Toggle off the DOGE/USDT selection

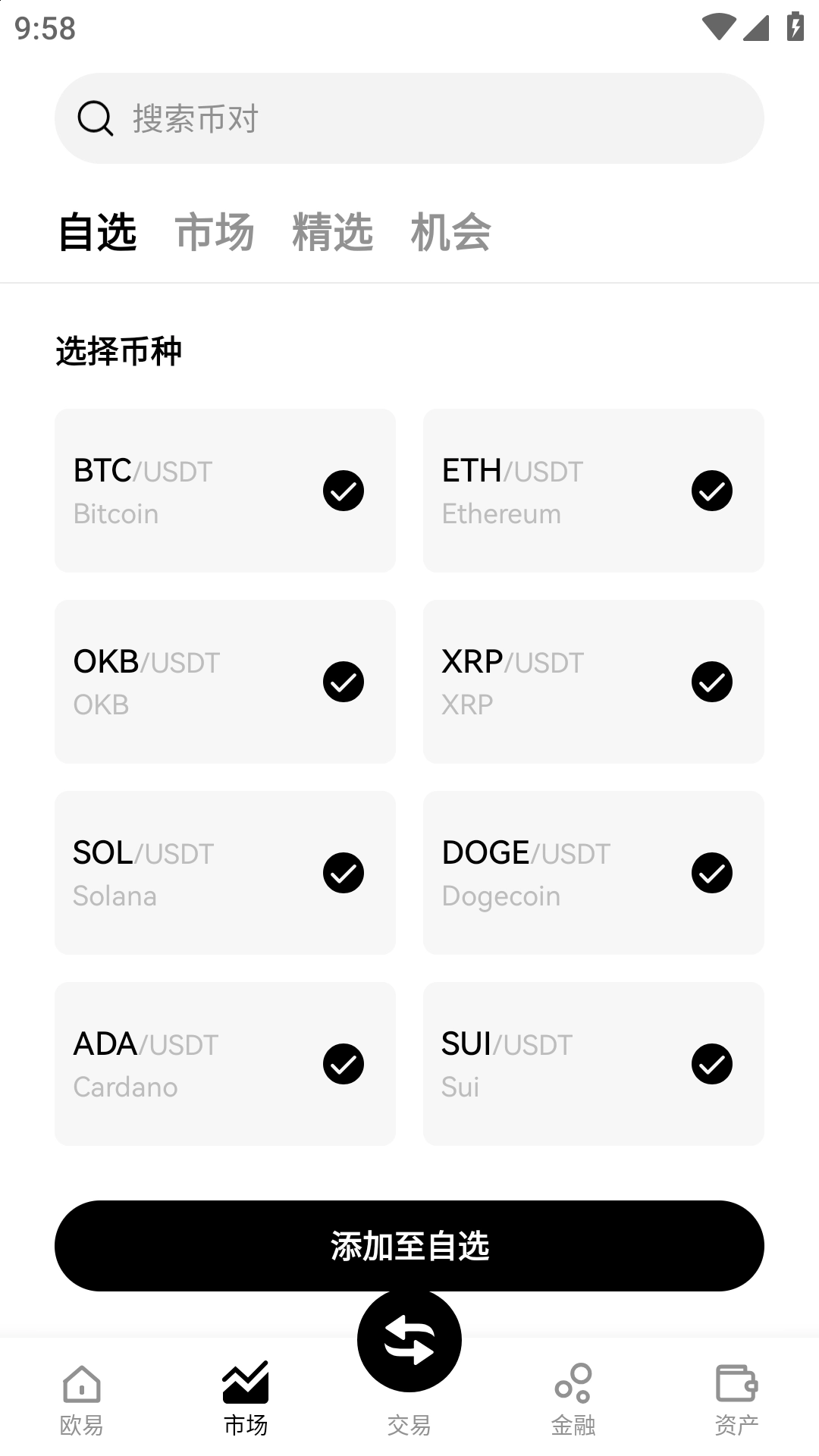pyautogui.click(x=712, y=873)
